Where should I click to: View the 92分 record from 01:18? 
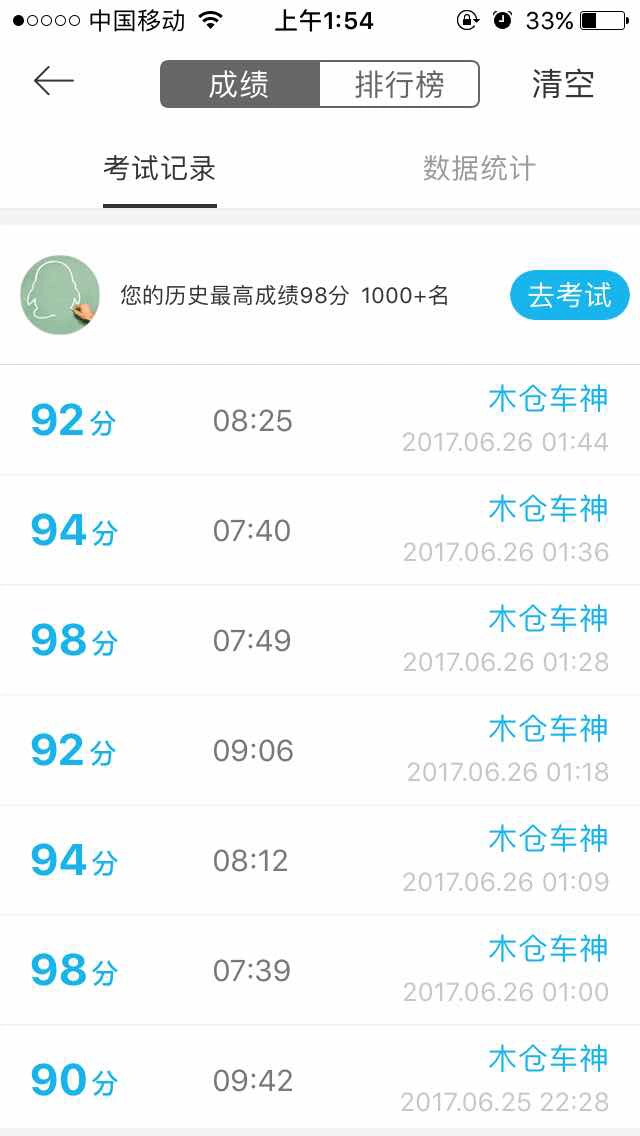320,751
